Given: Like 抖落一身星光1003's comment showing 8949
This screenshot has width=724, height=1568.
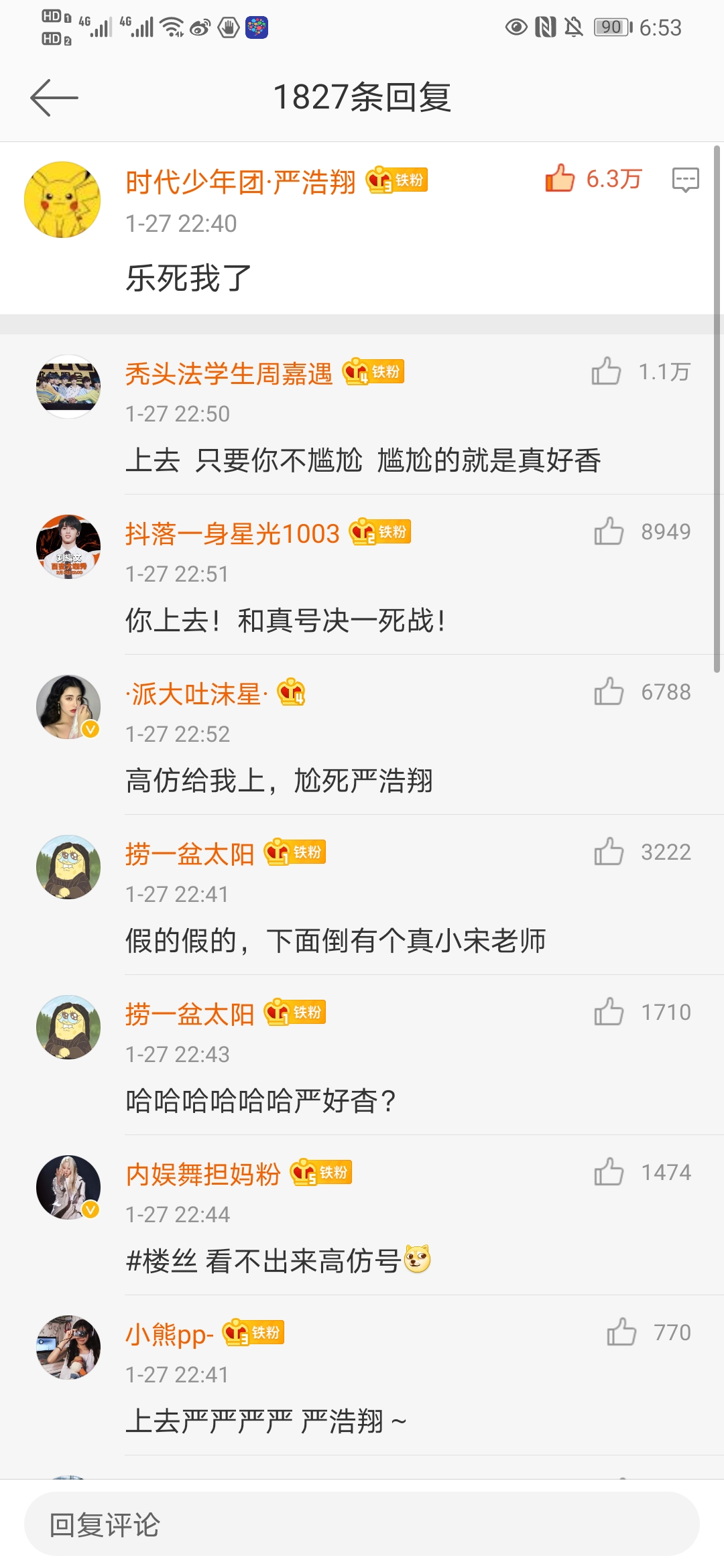Looking at the screenshot, I should click(x=610, y=531).
